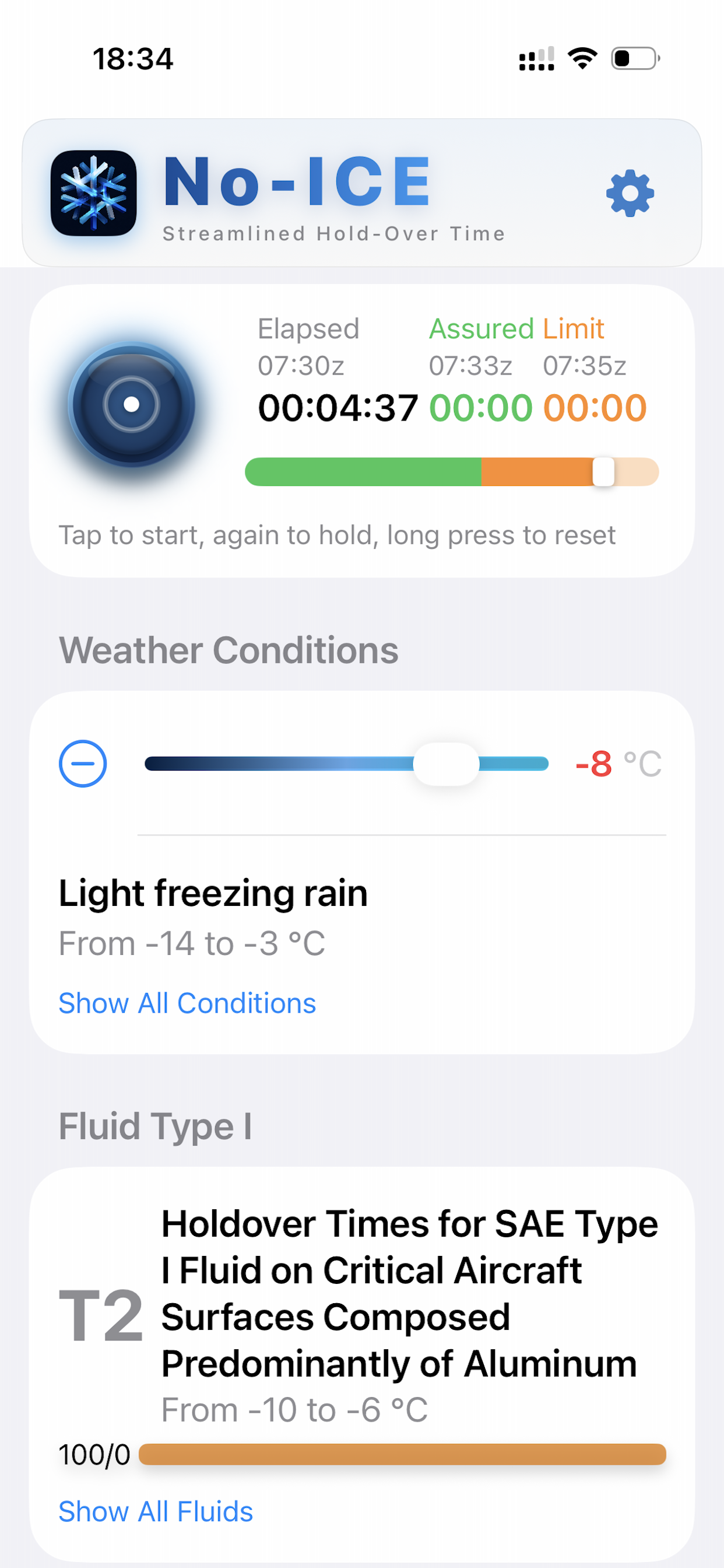Select the Fluid Type I section header

(156, 1126)
